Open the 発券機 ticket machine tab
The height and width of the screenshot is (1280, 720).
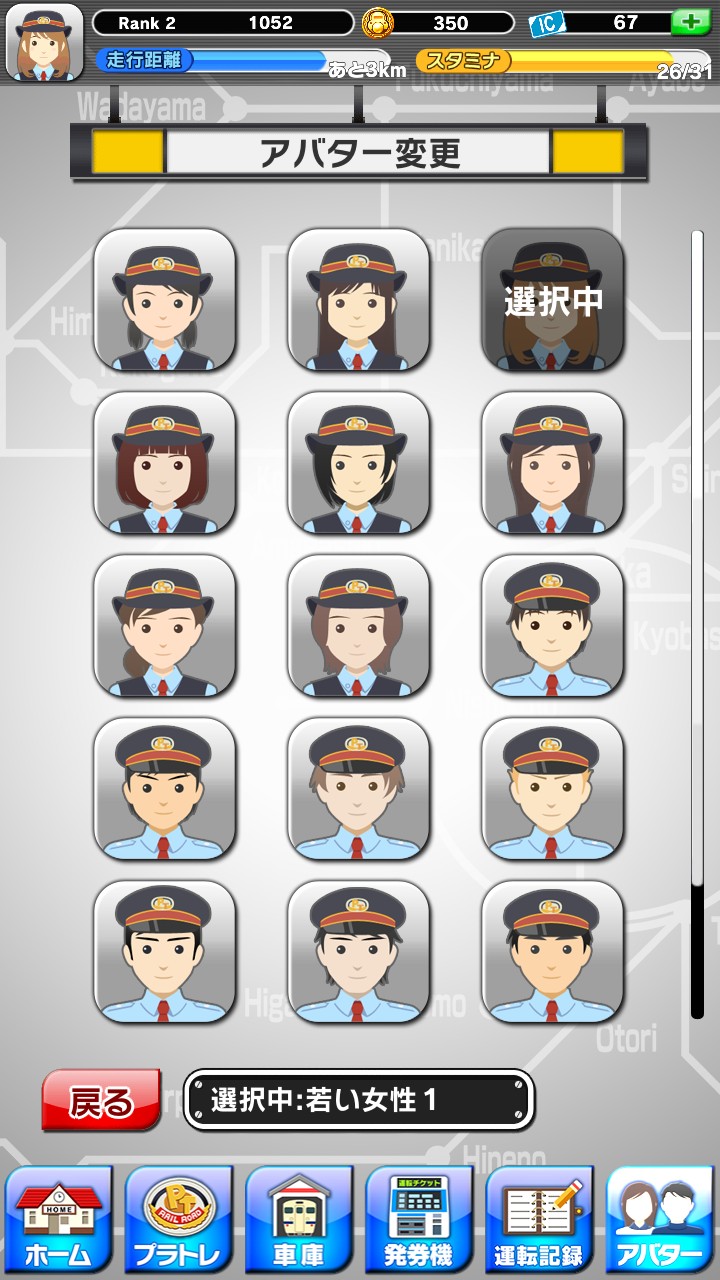pos(420,1218)
